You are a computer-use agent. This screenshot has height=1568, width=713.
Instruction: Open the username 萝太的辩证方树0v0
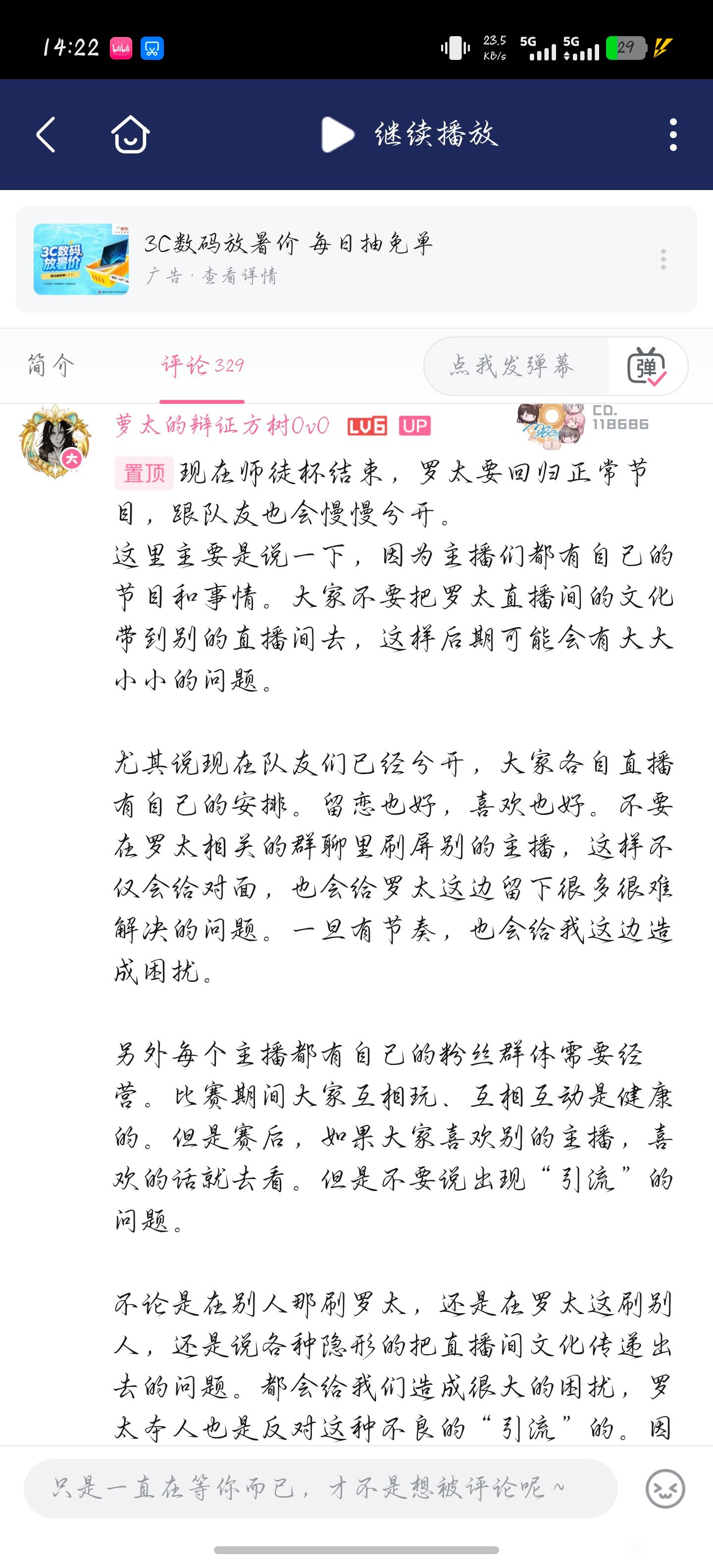tap(222, 426)
